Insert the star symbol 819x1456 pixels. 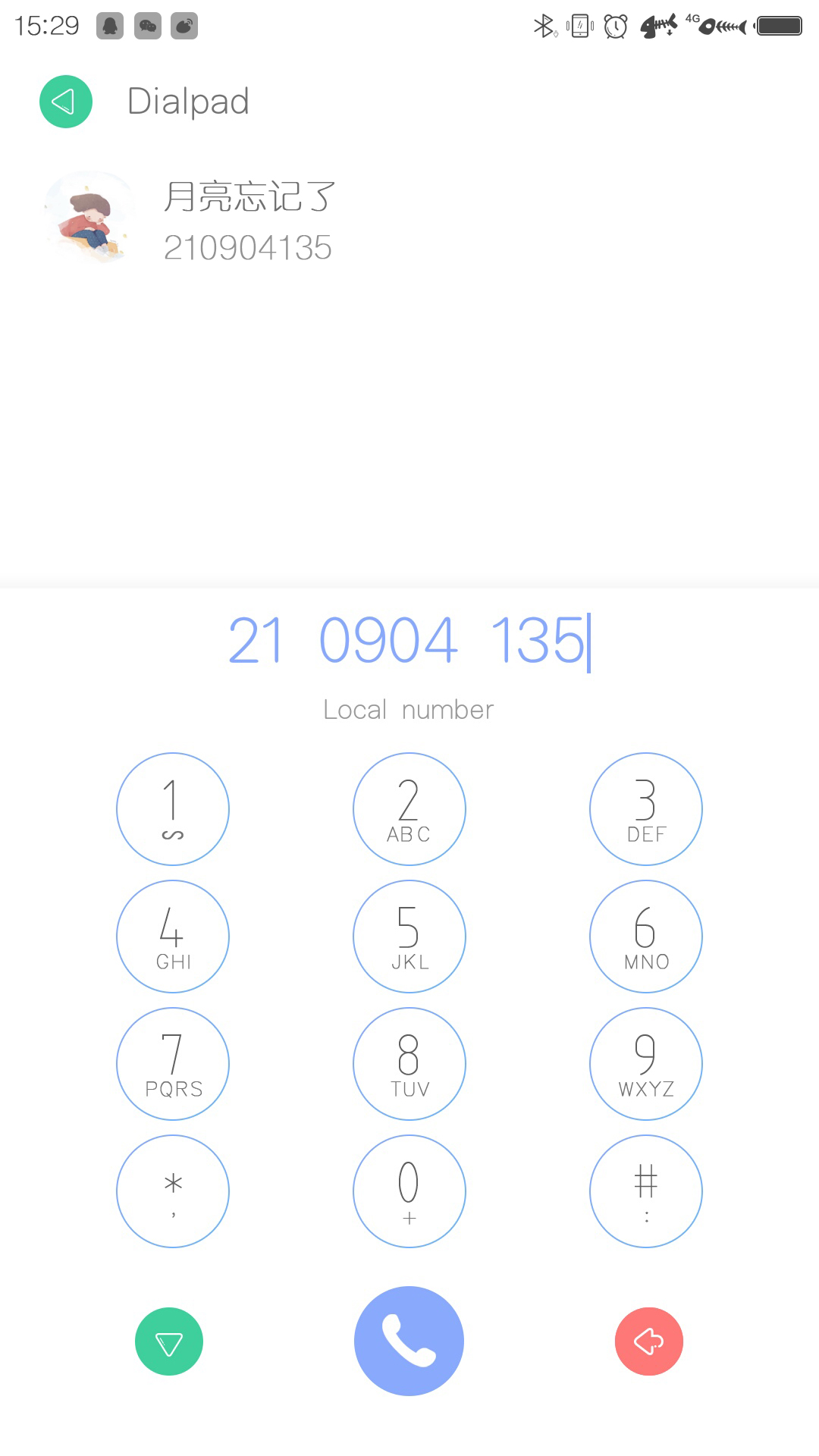click(x=173, y=1191)
